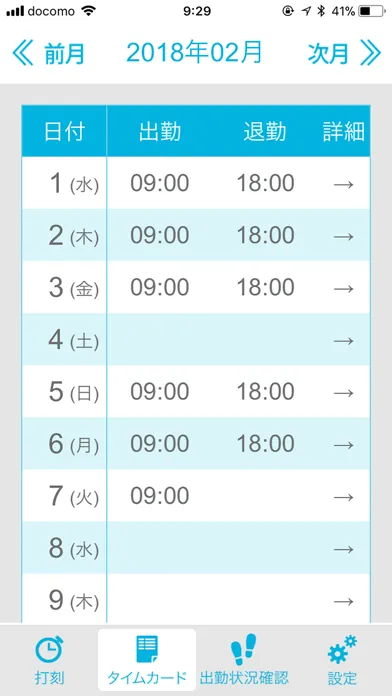Open the 設定 settings tab
The image size is (392, 696).
[342, 660]
